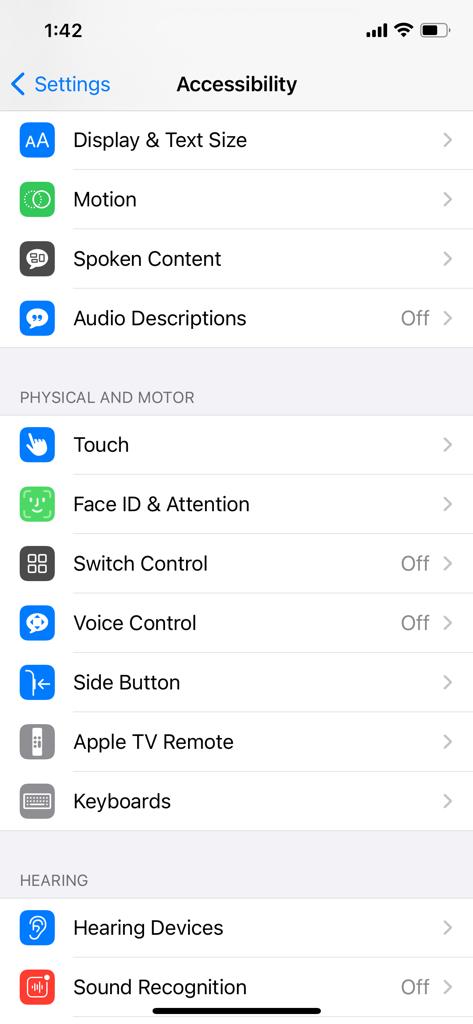Open Display & Text Size settings
The width and height of the screenshot is (473, 1024).
coord(236,140)
